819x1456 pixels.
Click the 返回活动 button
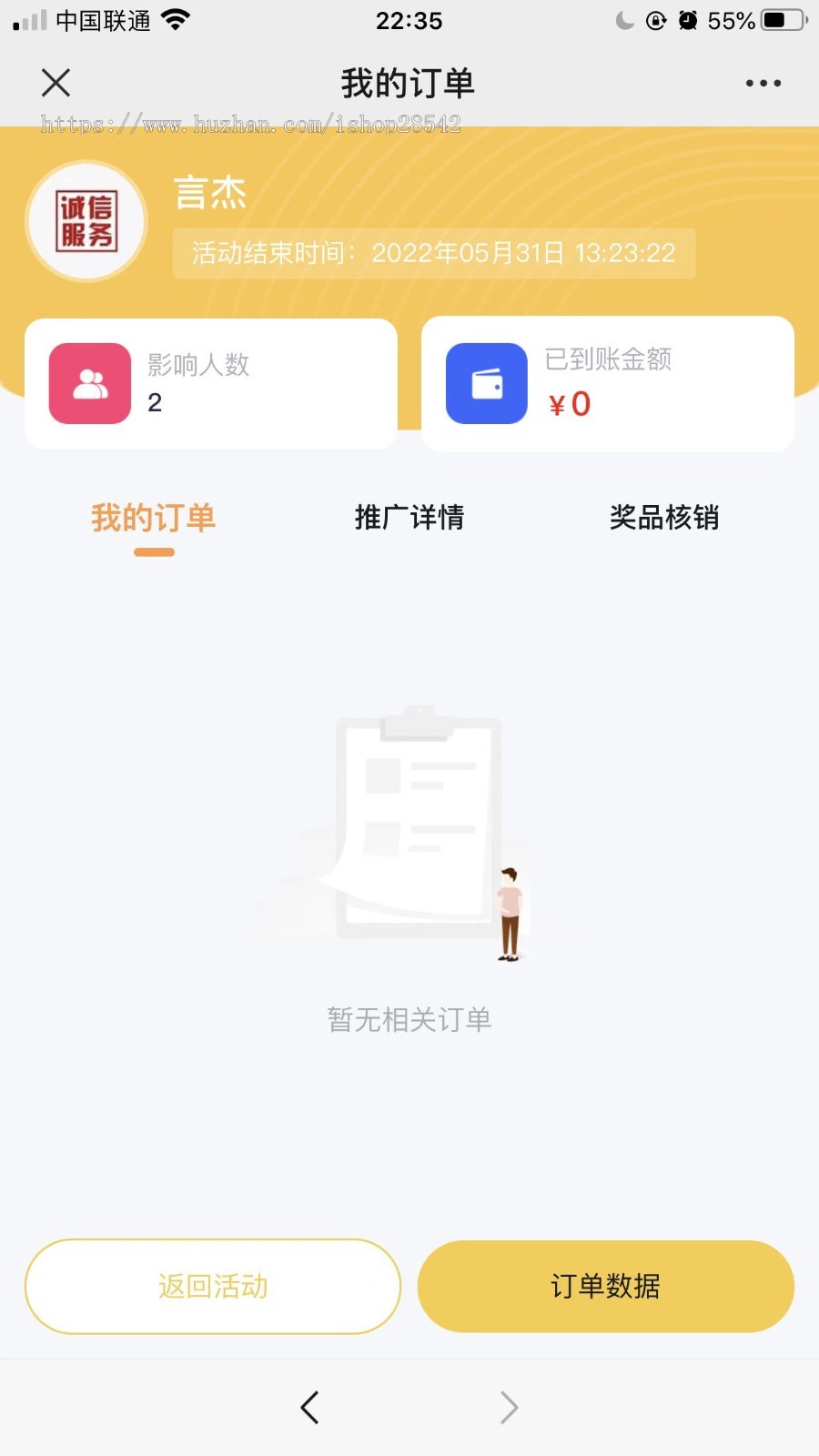(212, 1287)
